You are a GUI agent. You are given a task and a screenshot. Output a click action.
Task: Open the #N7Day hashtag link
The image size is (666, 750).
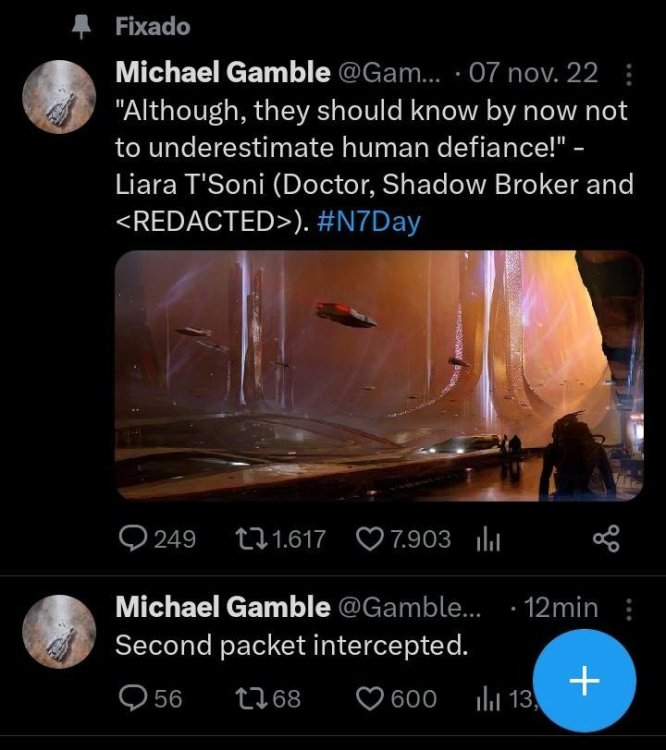click(368, 222)
